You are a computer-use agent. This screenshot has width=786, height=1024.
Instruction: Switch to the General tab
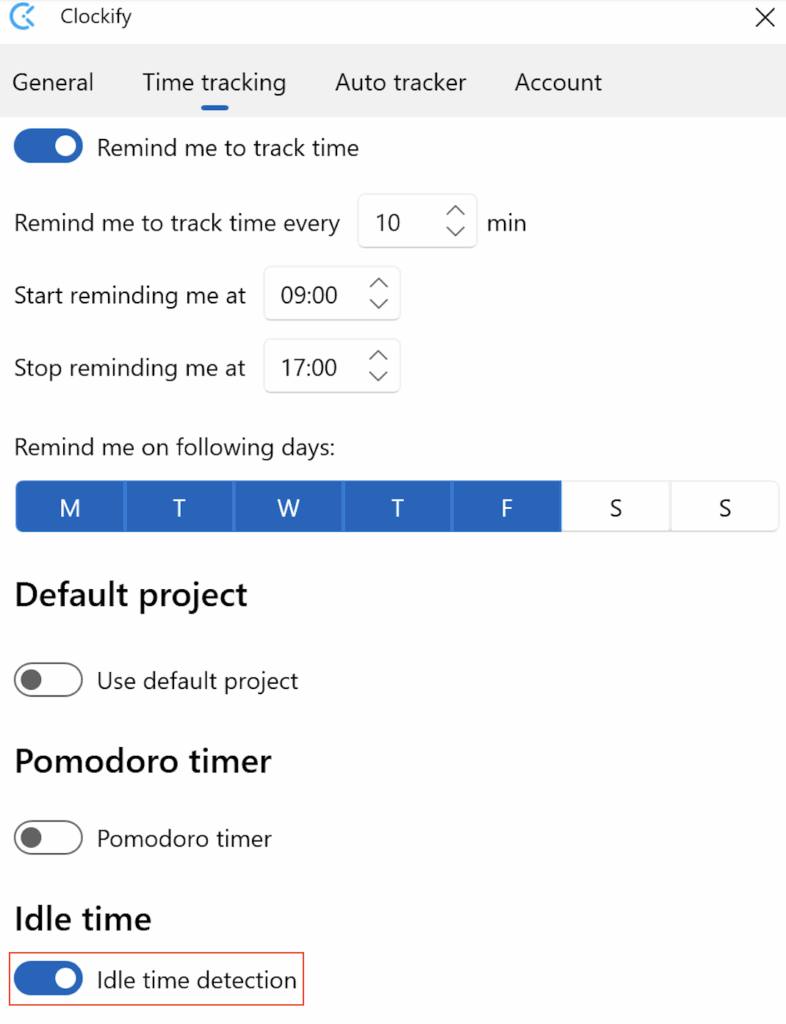[53, 82]
